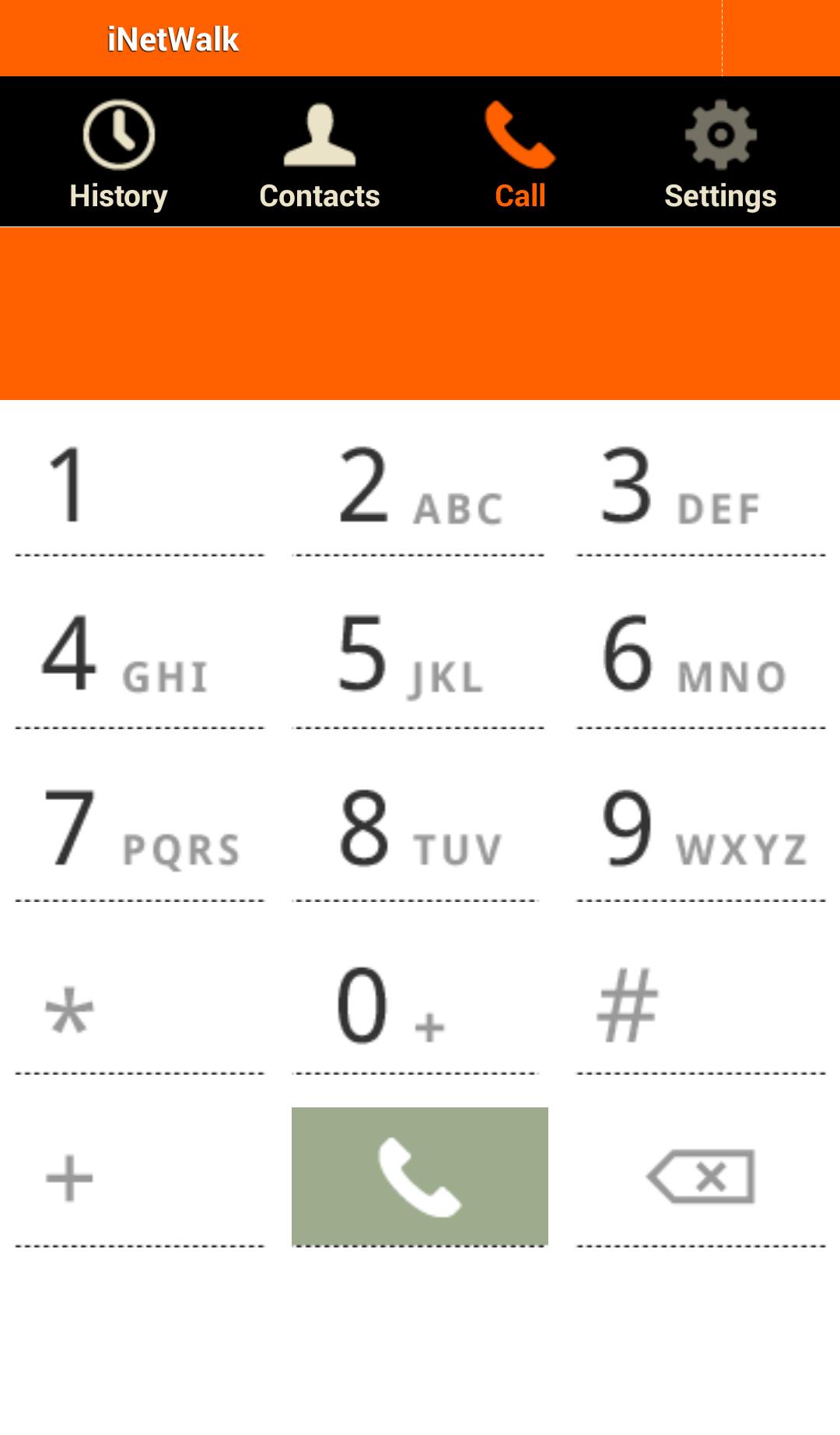The height and width of the screenshot is (1435, 840).
Task: Tap the hash key
Action: point(700,1008)
